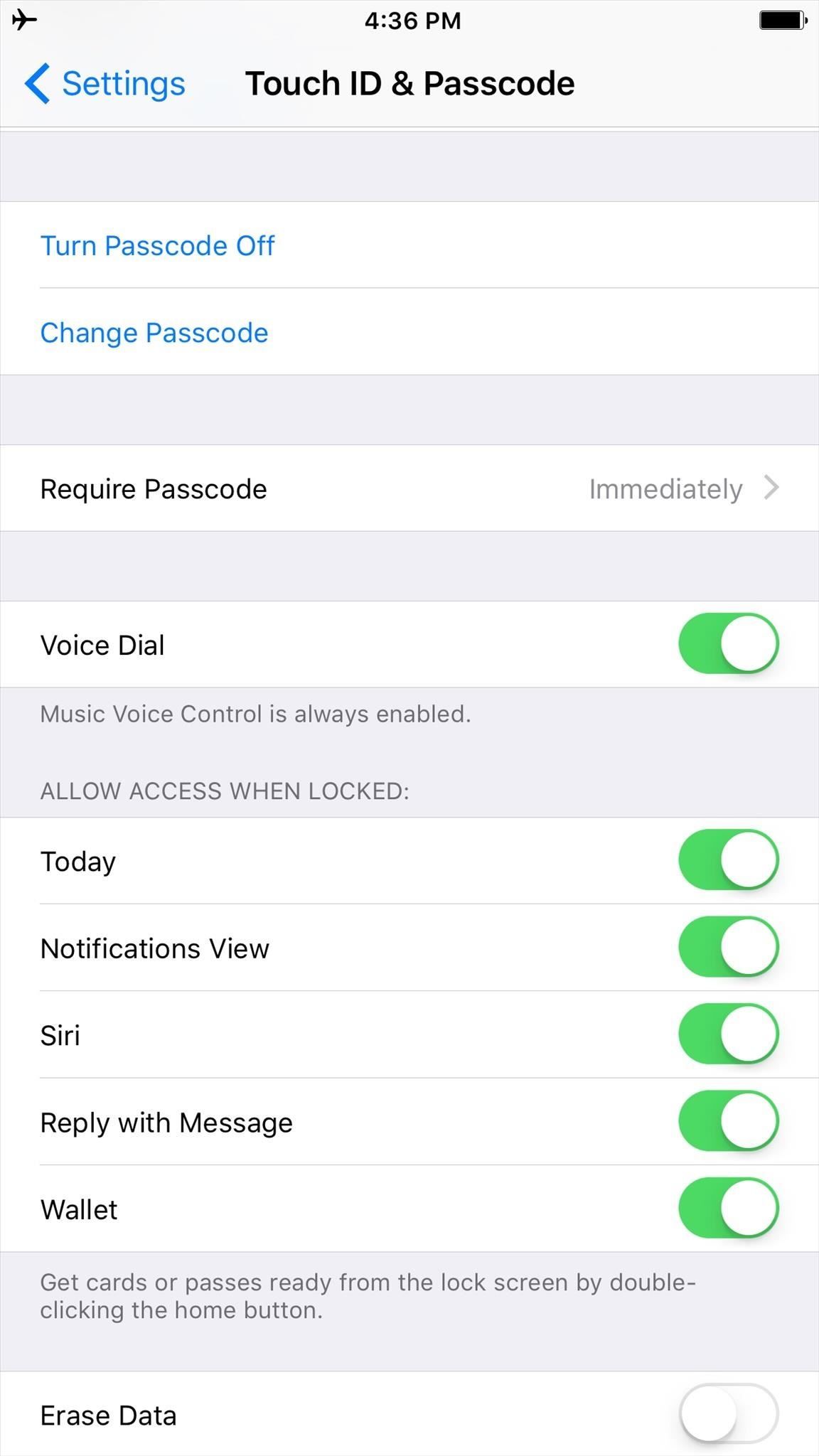Image resolution: width=819 pixels, height=1456 pixels.
Task: Tap the airplane mode icon in status bar
Action: [26, 21]
